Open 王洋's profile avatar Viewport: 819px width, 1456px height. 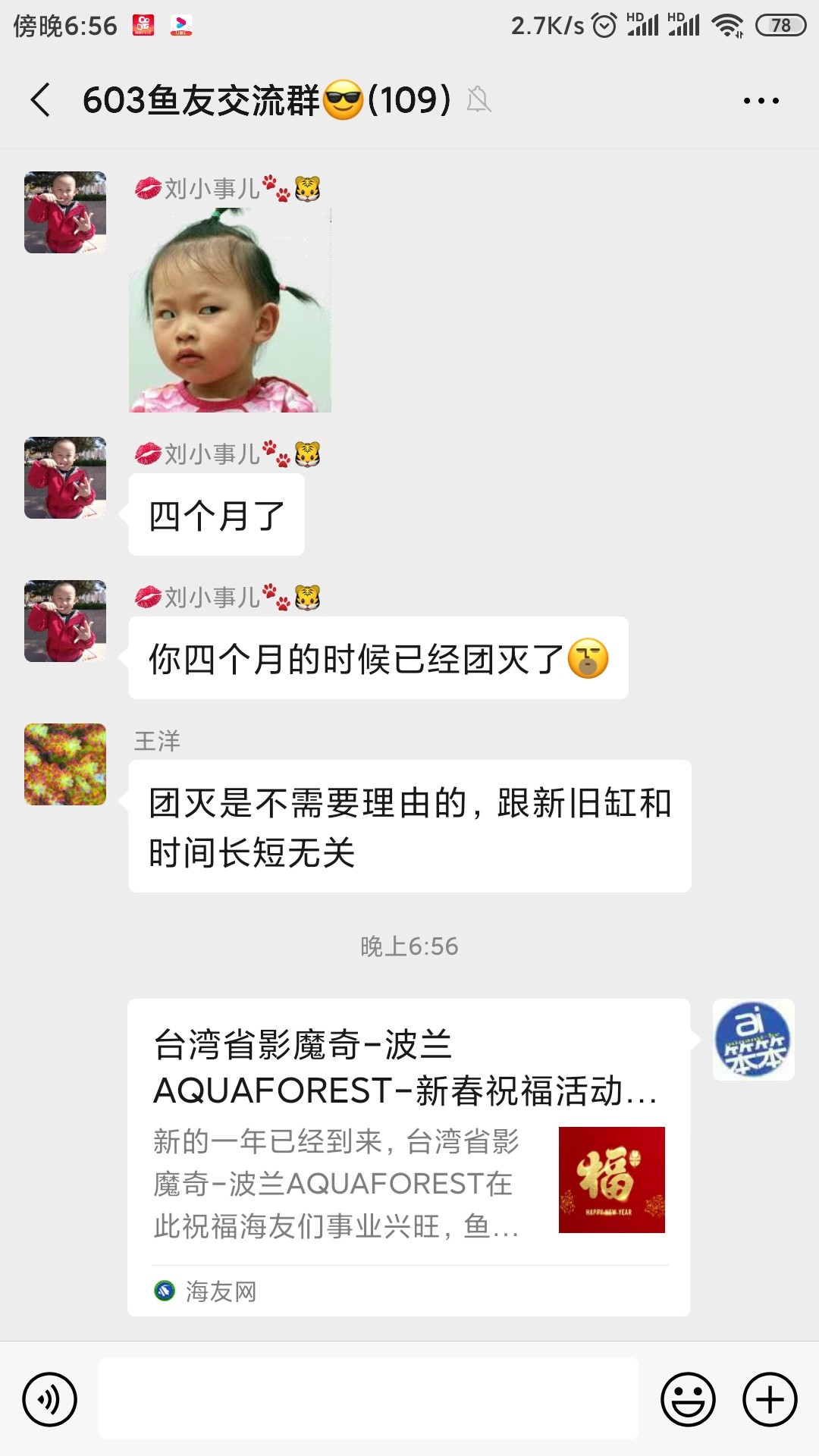click(x=65, y=764)
